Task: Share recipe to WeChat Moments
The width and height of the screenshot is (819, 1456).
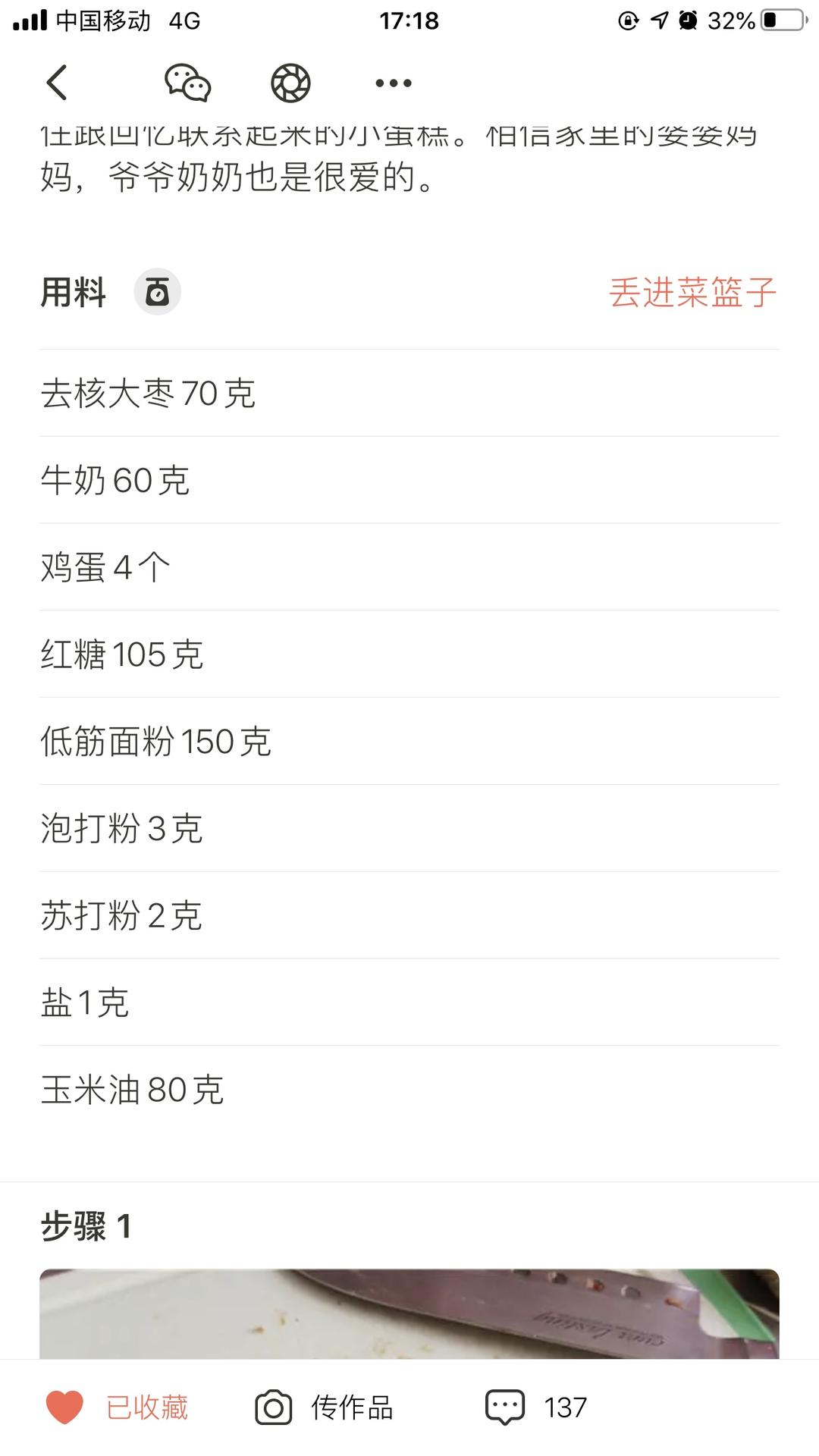Action: pos(290,83)
